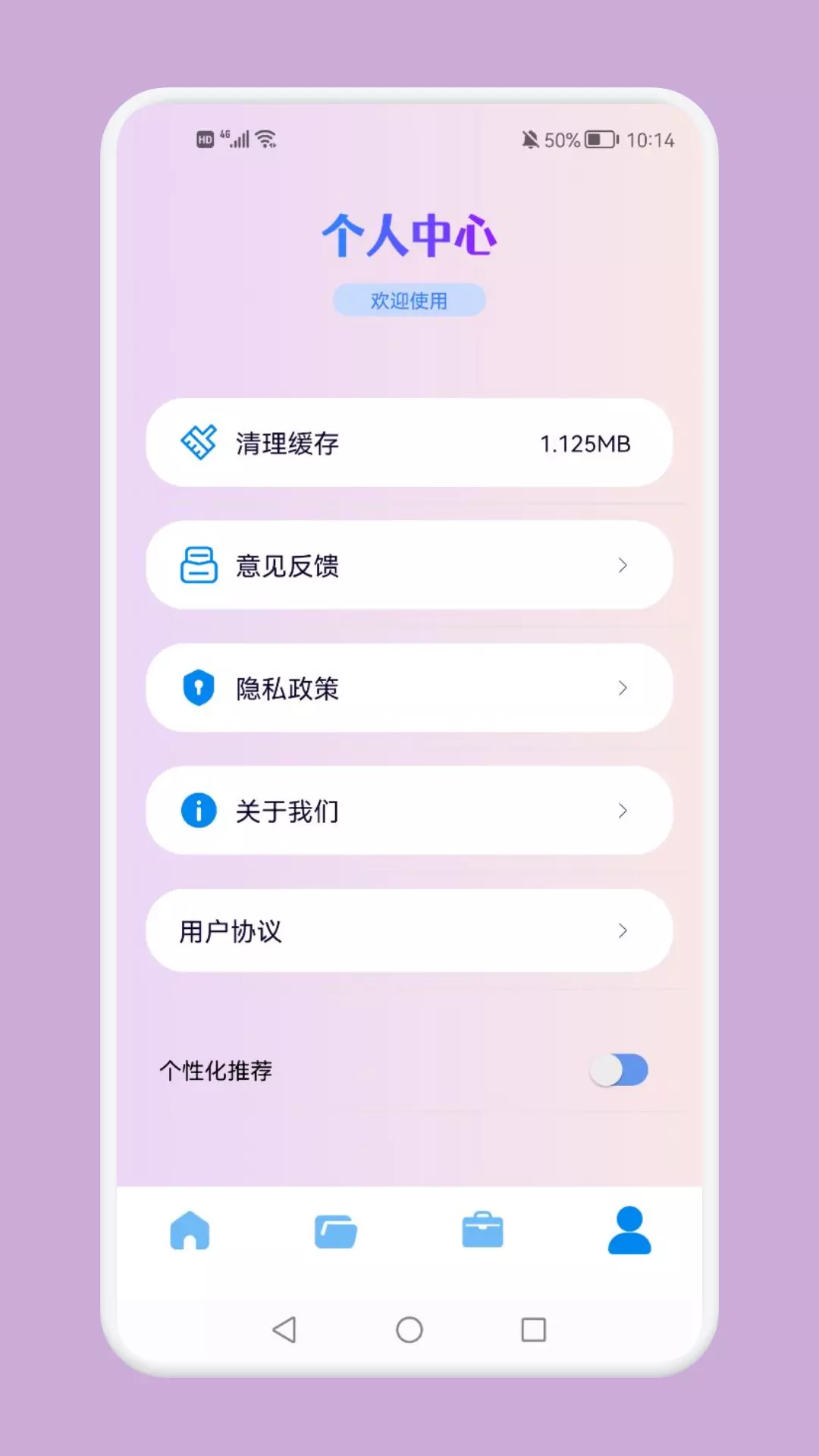Switch to the folder tab

pyautogui.click(x=336, y=1231)
